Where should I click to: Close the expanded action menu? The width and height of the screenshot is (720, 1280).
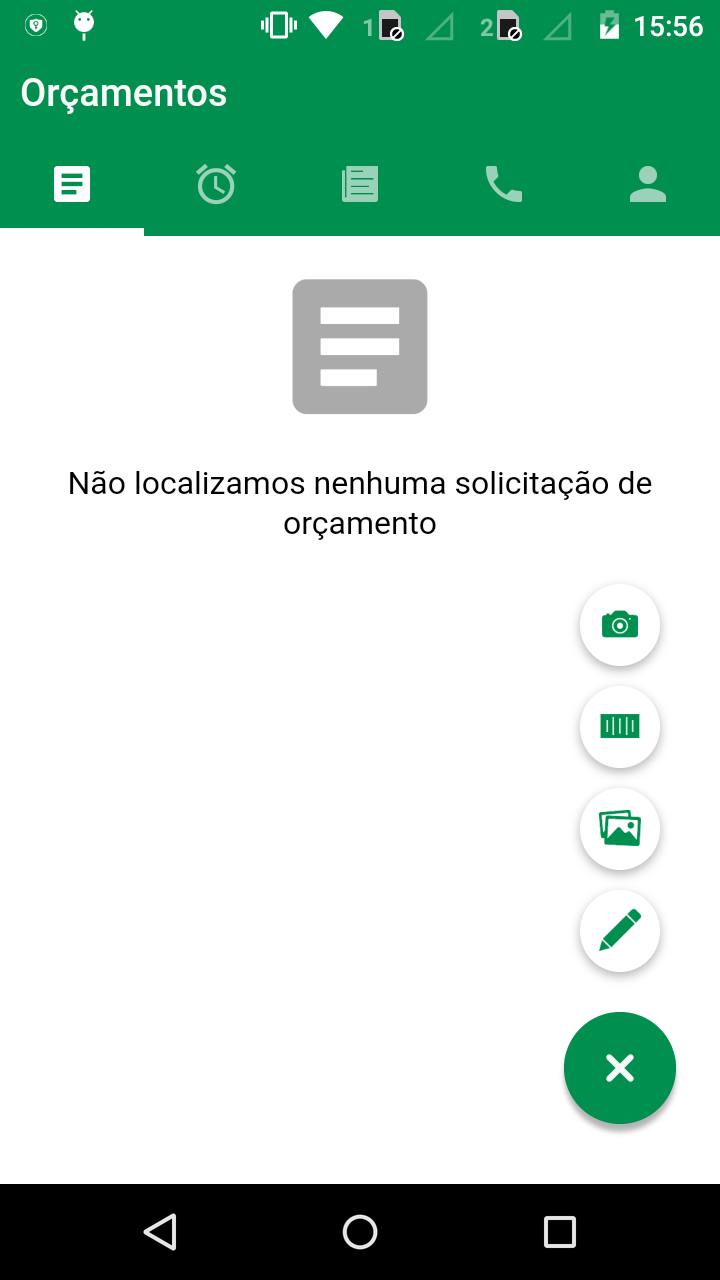[x=620, y=1068]
